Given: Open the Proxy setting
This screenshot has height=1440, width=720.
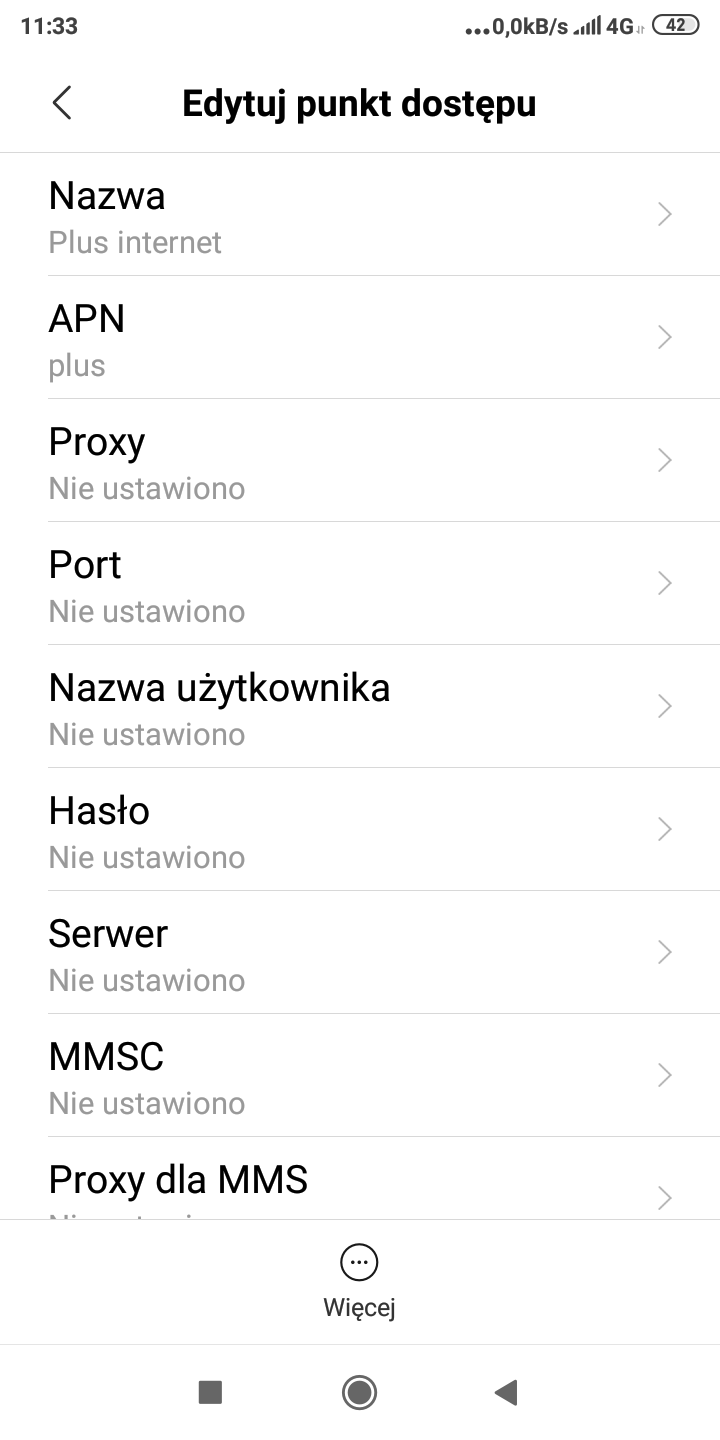Looking at the screenshot, I should click(x=360, y=461).
